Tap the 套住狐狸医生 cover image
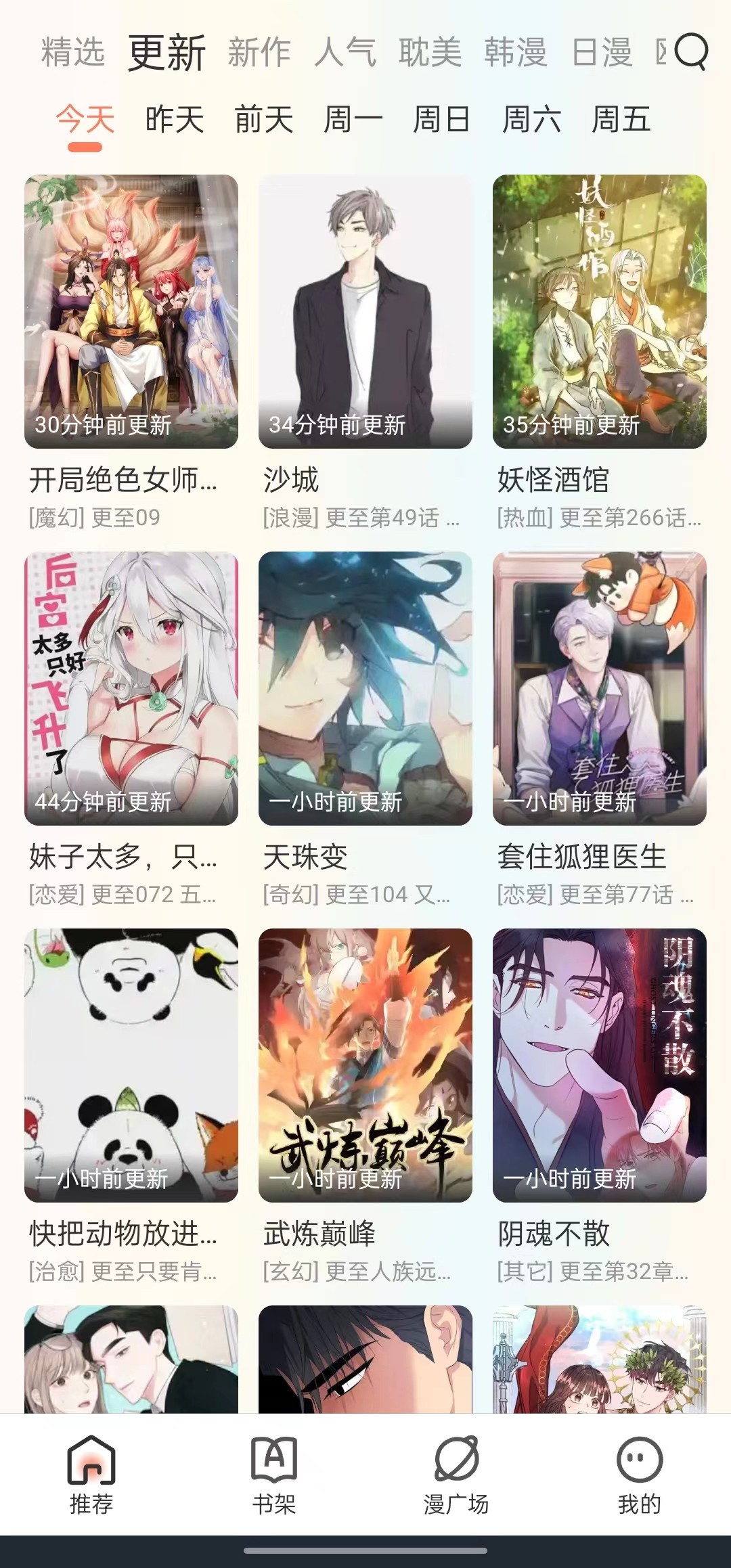 pyautogui.click(x=599, y=690)
